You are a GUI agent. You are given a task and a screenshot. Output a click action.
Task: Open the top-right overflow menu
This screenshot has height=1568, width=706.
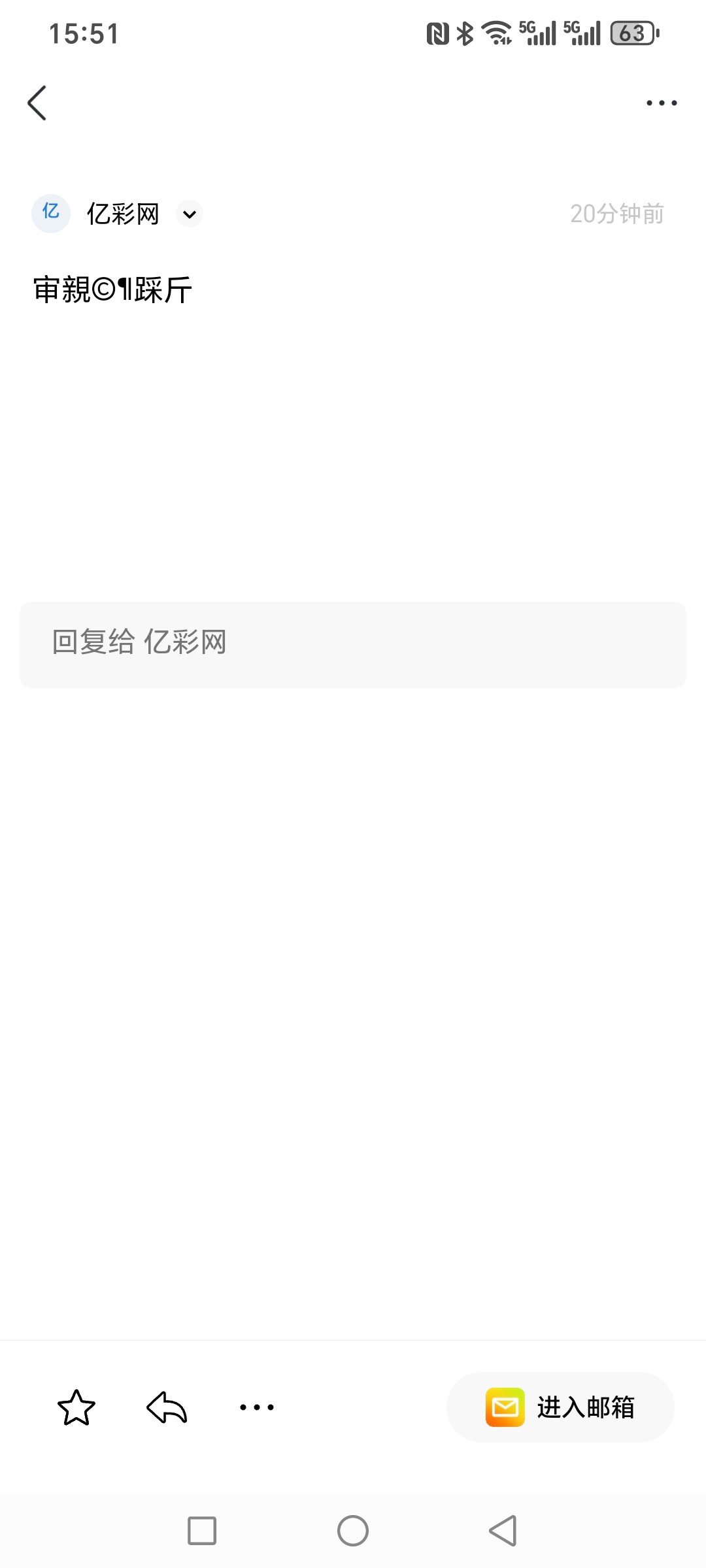(x=661, y=103)
